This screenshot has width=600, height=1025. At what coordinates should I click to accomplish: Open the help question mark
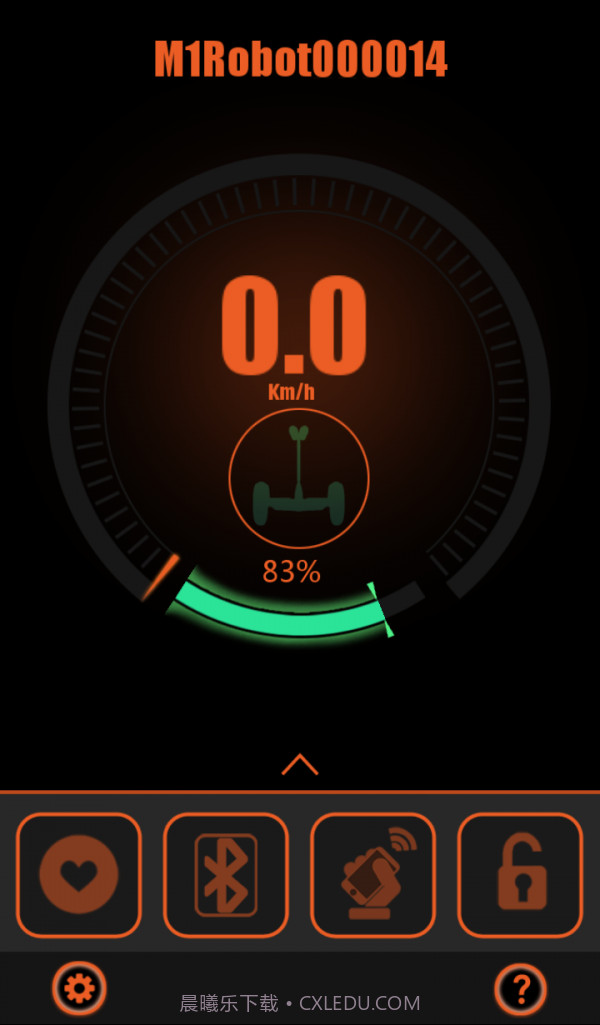pos(520,989)
